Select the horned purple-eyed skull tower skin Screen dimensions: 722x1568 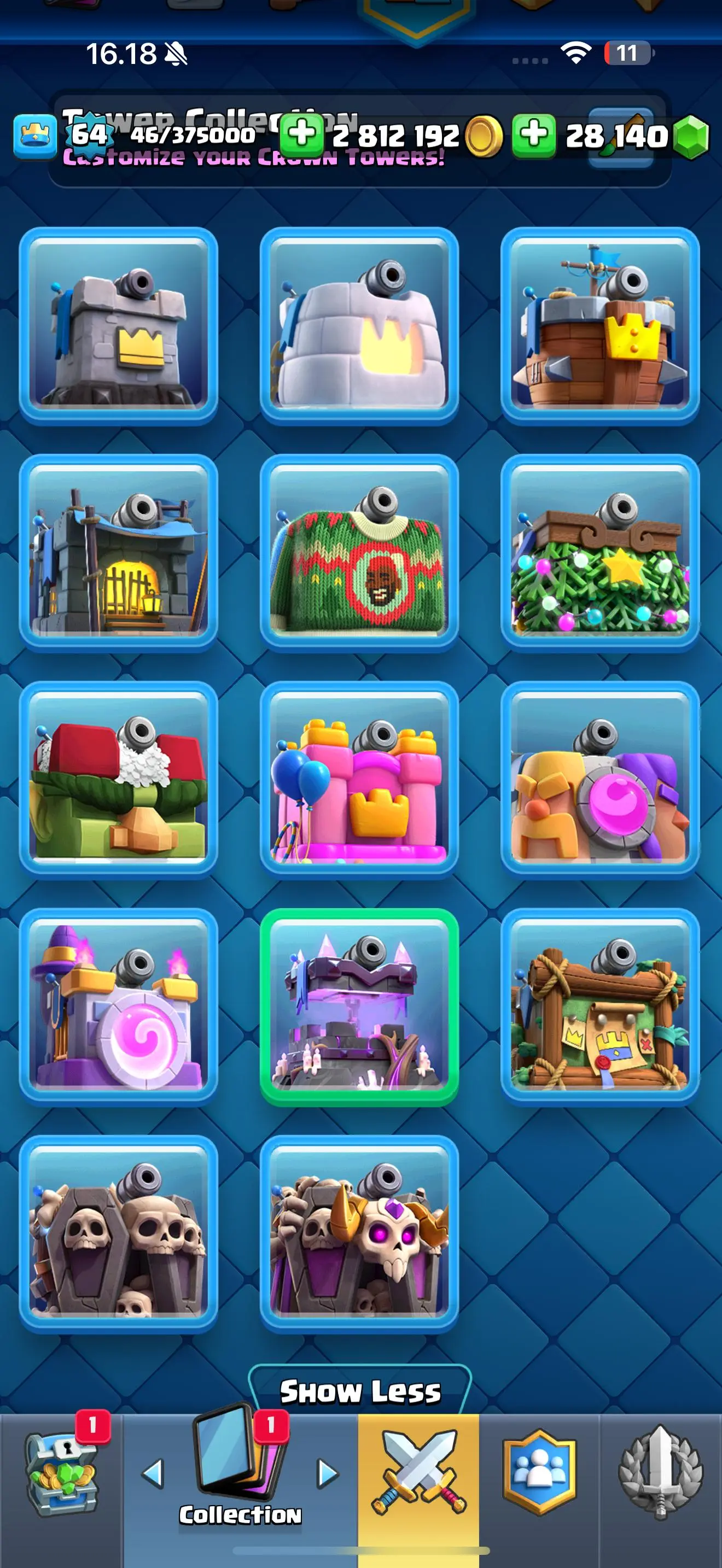pyautogui.click(x=359, y=1234)
